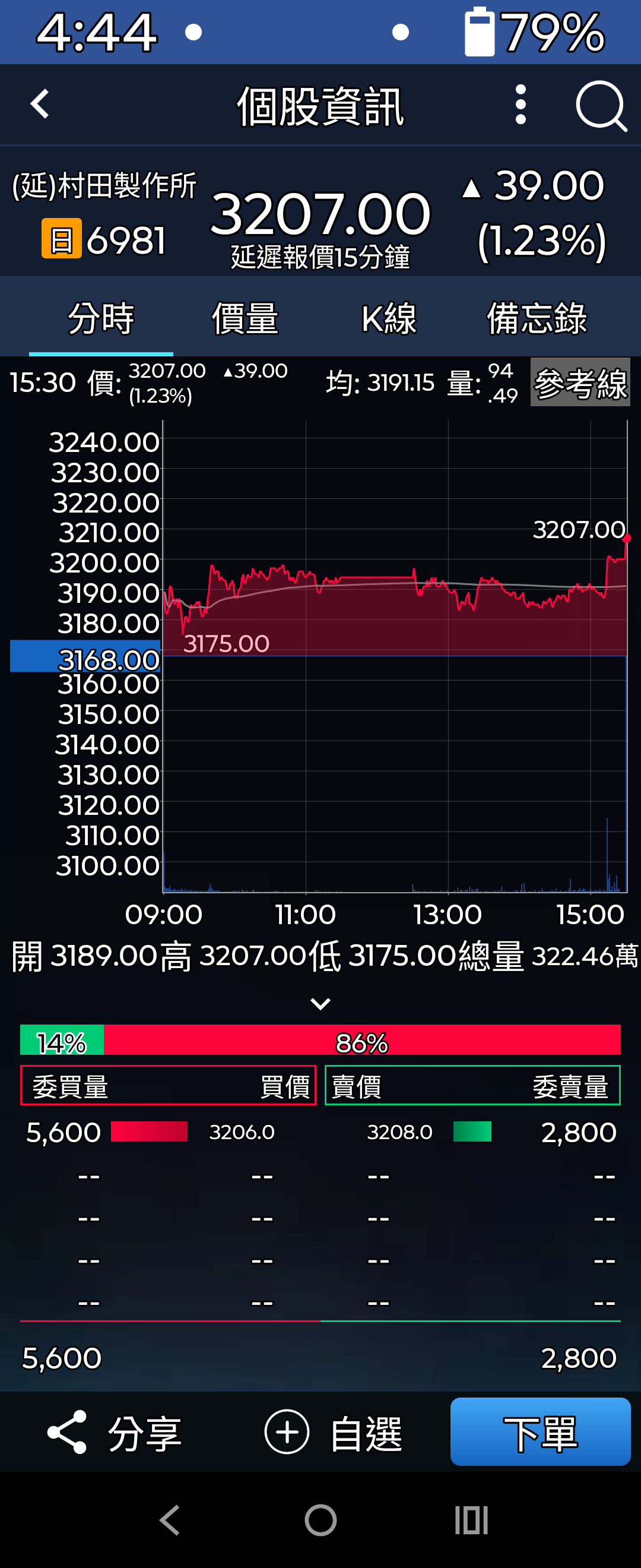Tap the Android home circle button
Screen dimensions: 641x1568
320,1518
